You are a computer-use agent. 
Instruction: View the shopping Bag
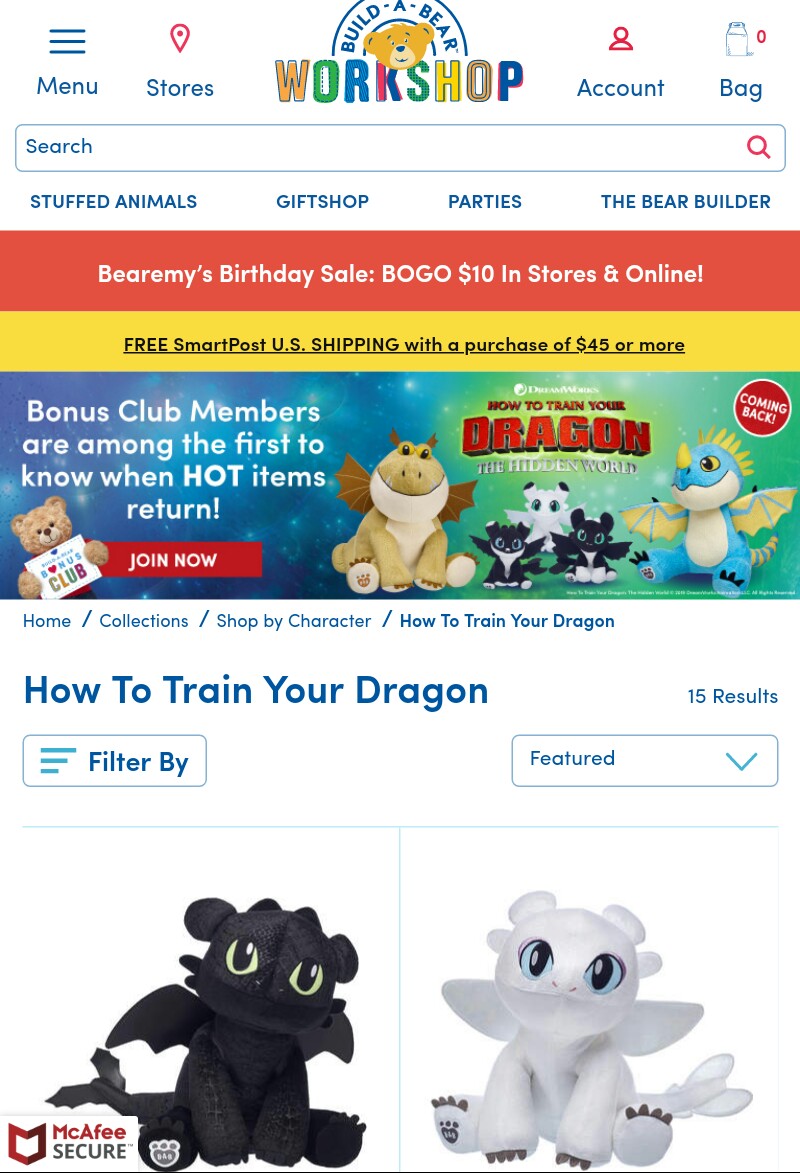click(x=741, y=62)
